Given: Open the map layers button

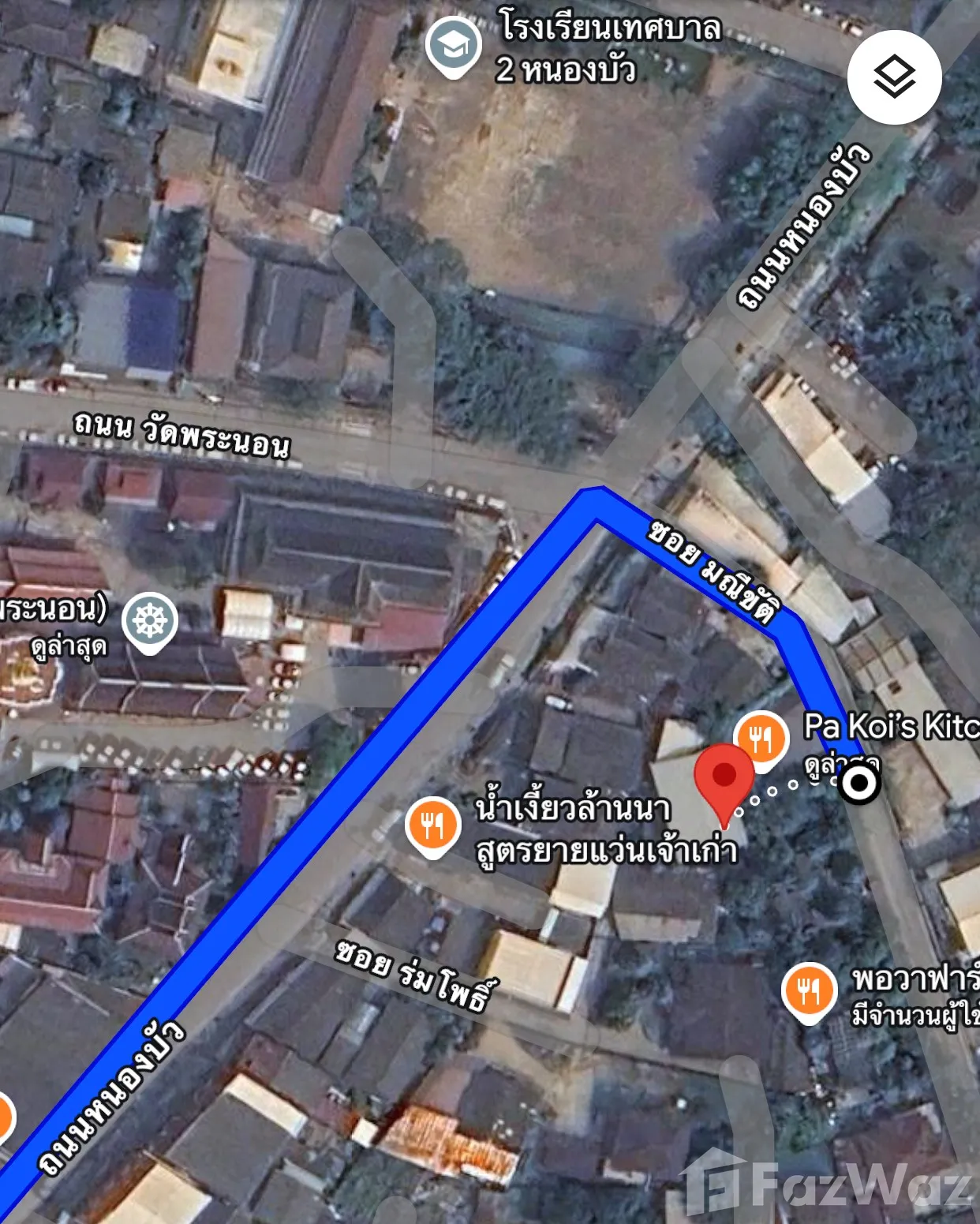Looking at the screenshot, I should click(894, 77).
